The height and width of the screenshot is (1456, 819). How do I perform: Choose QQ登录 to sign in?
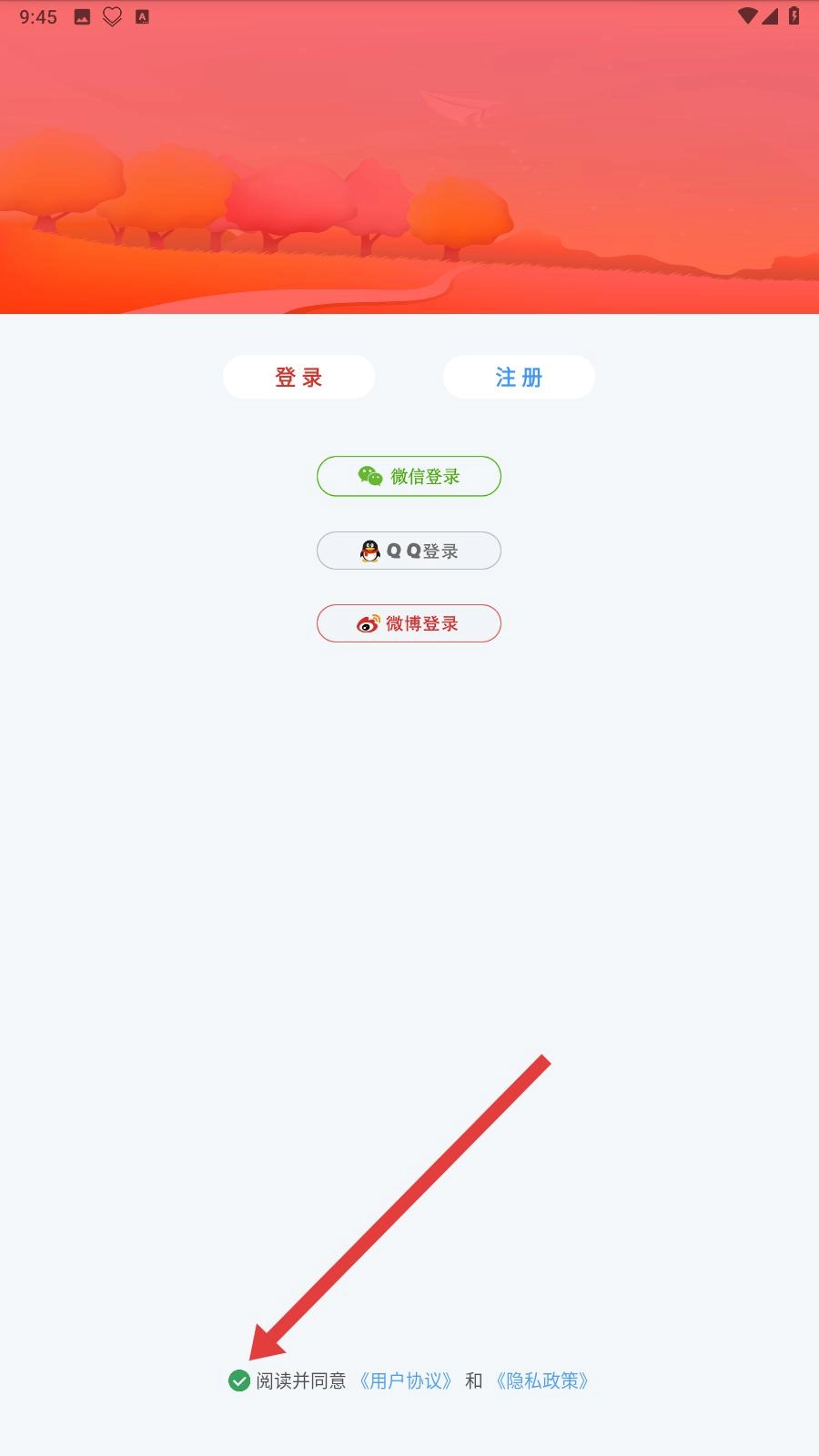tap(409, 551)
